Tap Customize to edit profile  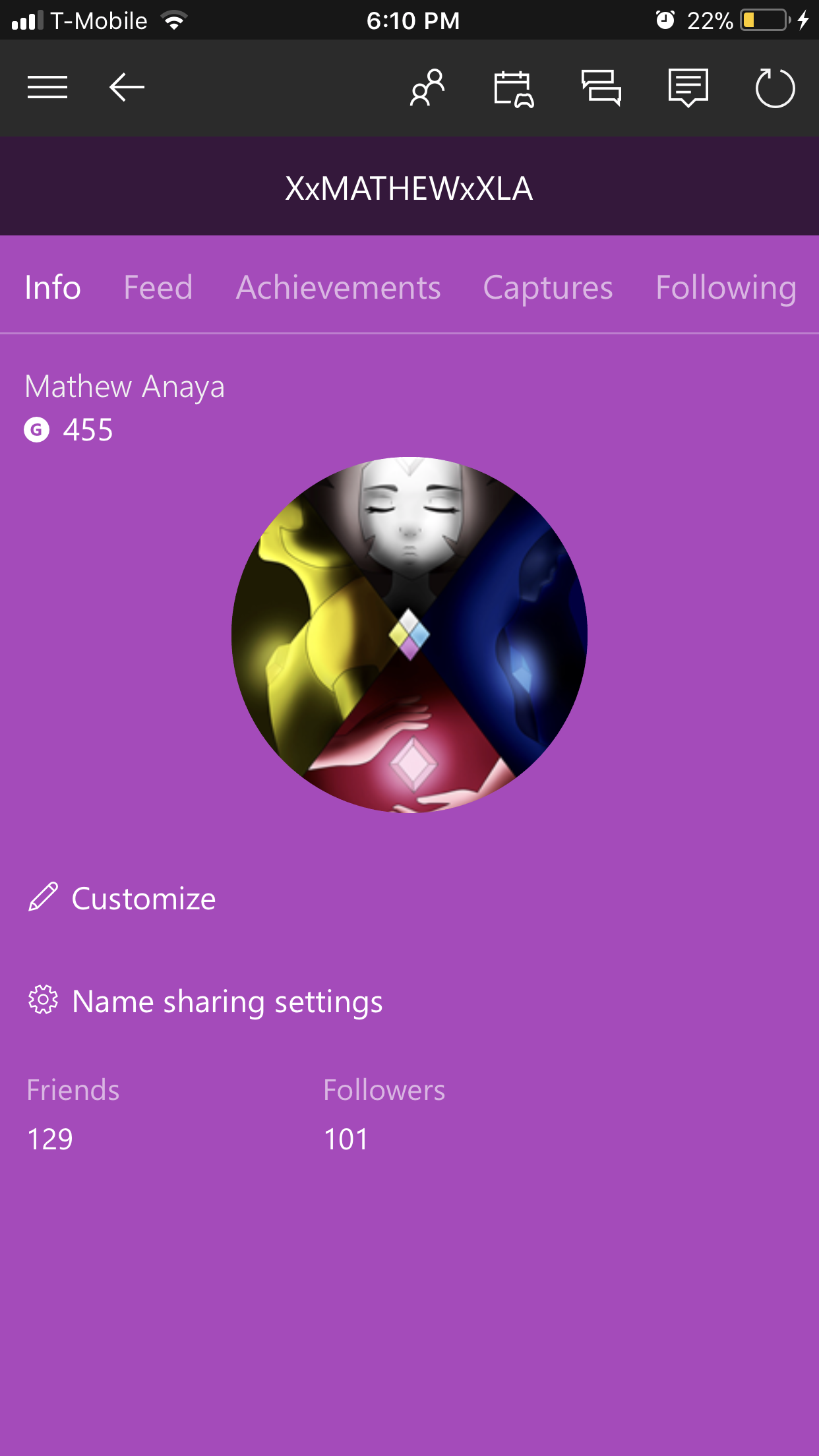coord(122,899)
